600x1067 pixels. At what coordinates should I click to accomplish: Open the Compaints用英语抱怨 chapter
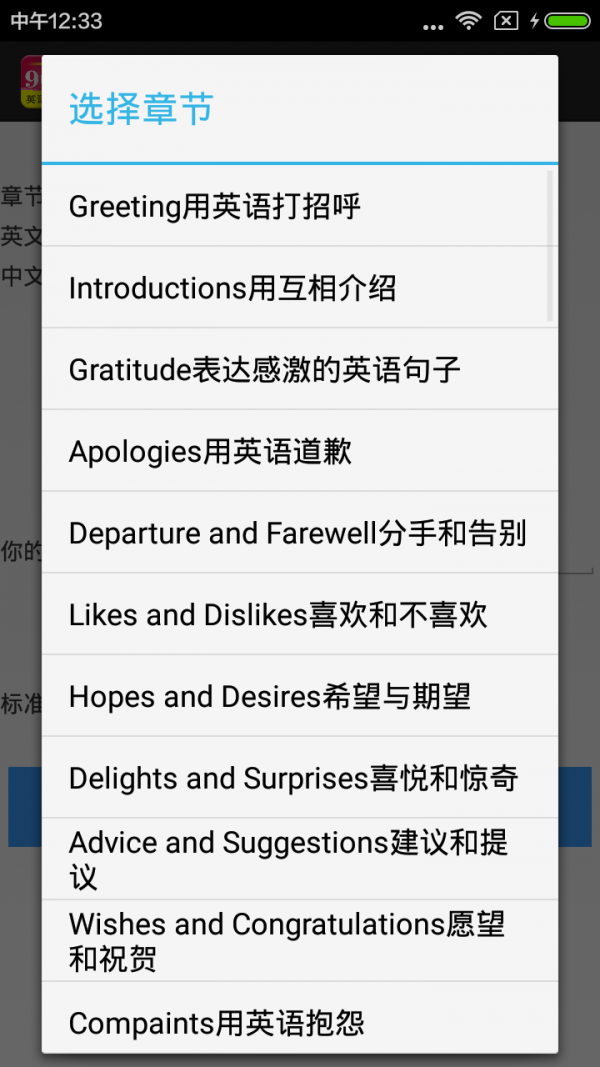[298, 1023]
